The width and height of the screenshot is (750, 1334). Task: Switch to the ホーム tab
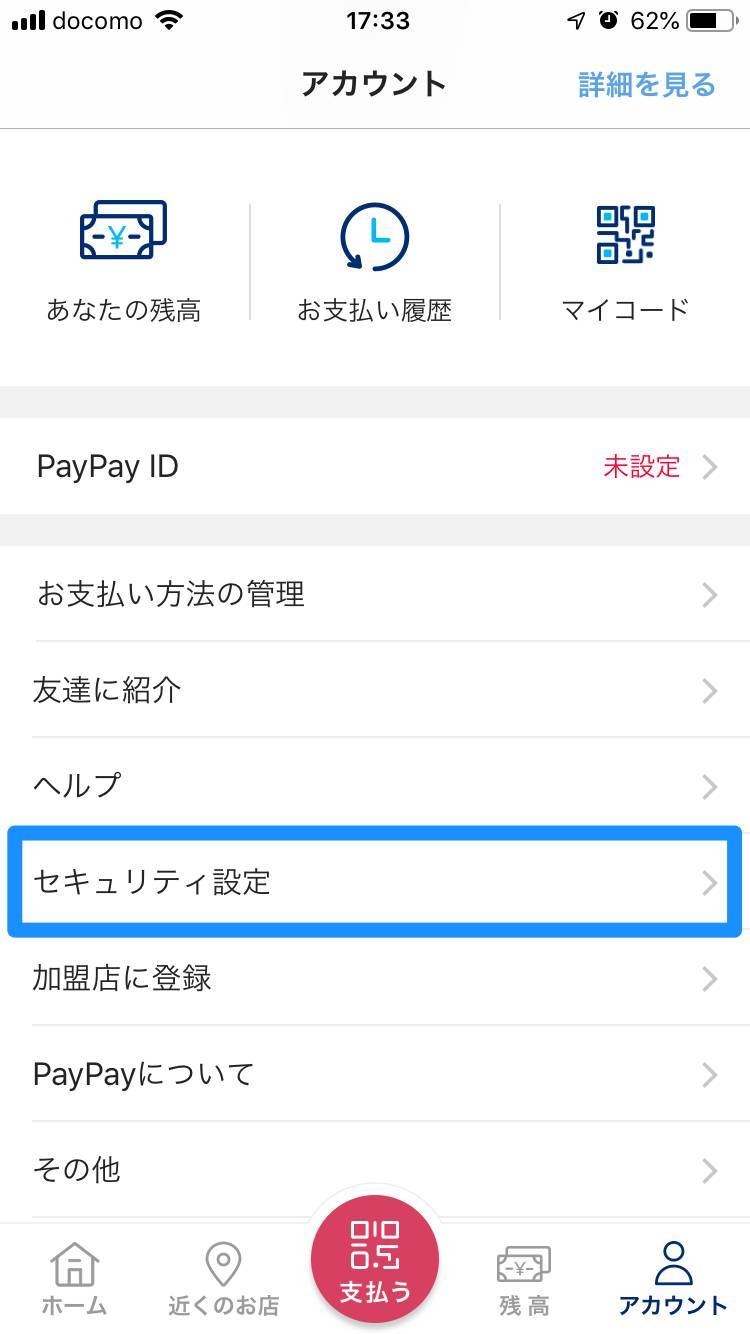(x=75, y=1279)
